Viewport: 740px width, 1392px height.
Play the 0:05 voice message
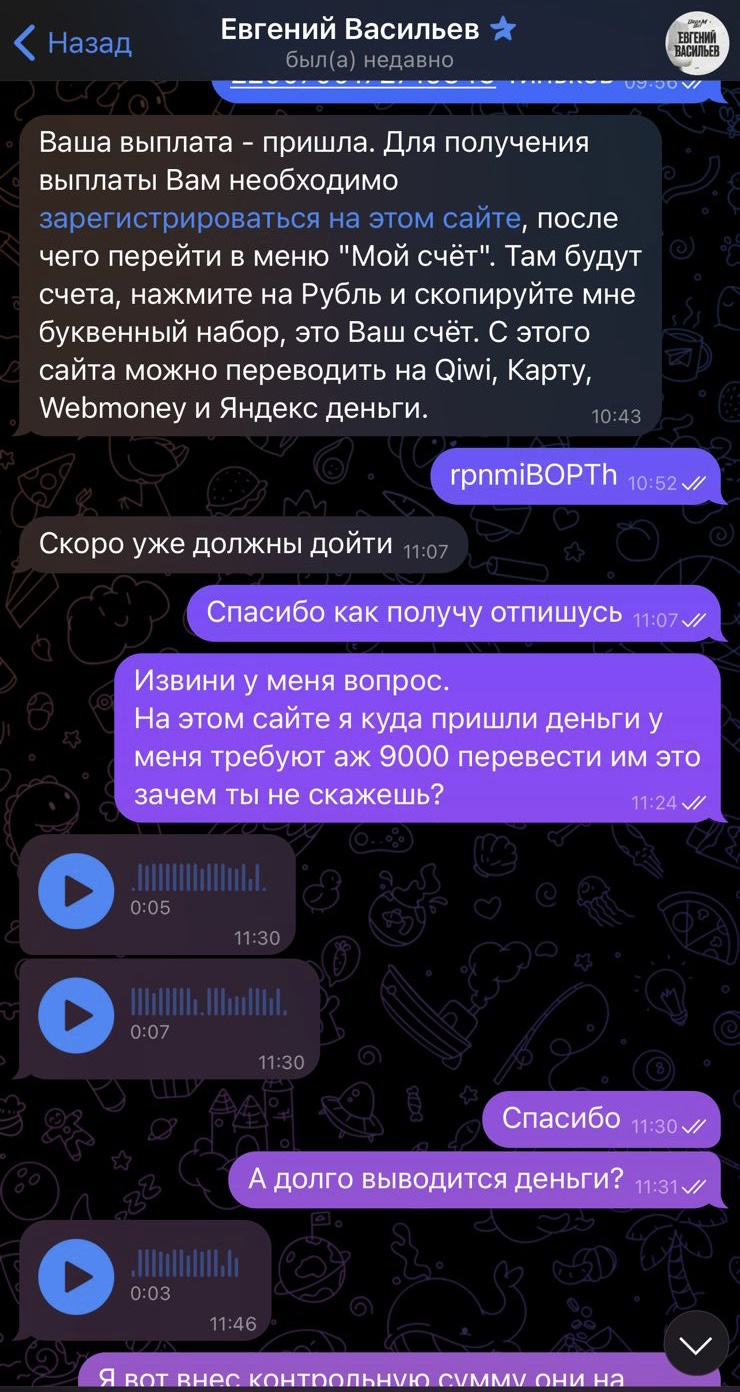tap(77, 891)
